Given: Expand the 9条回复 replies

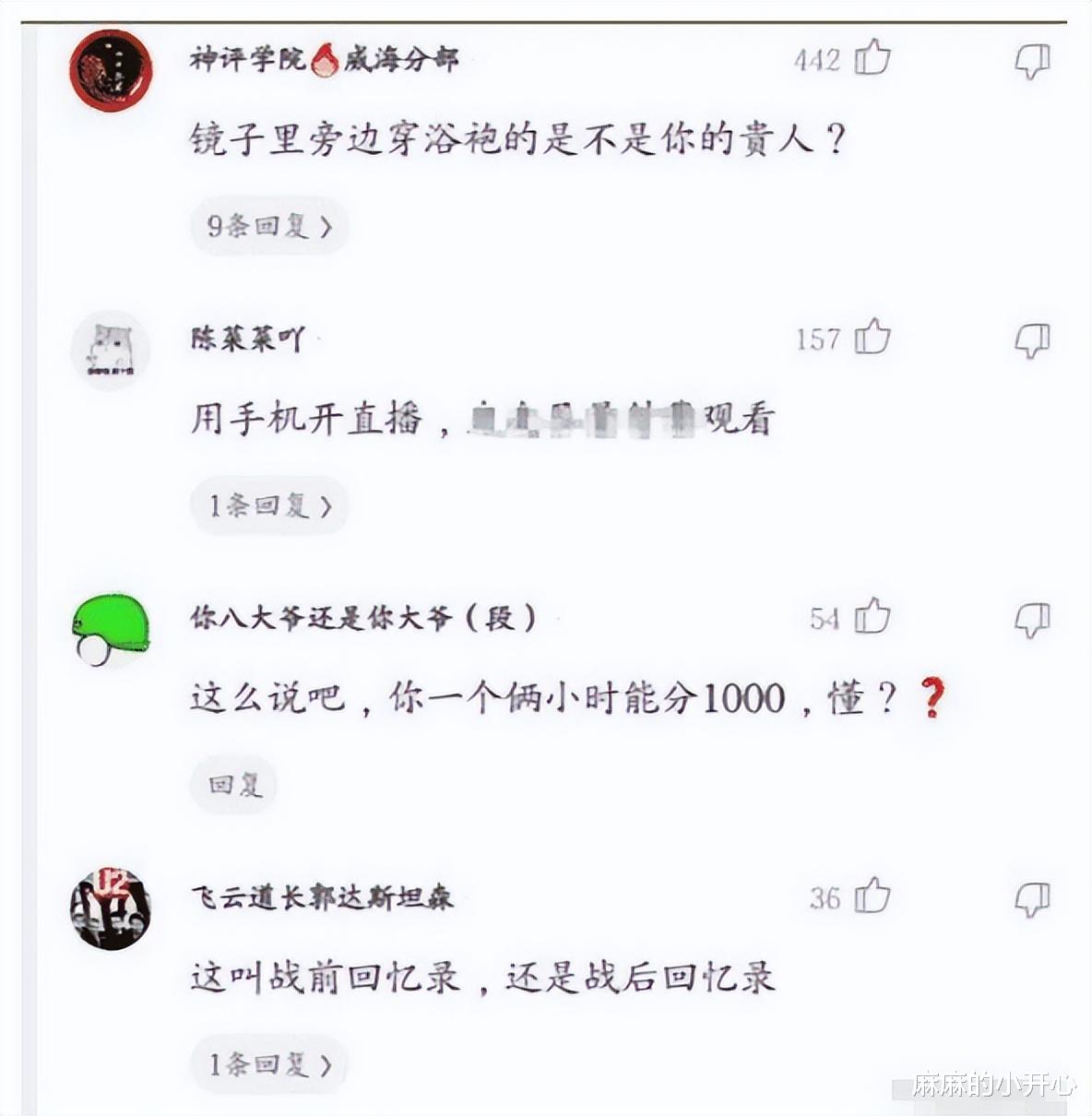Looking at the screenshot, I should click(x=268, y=226).
